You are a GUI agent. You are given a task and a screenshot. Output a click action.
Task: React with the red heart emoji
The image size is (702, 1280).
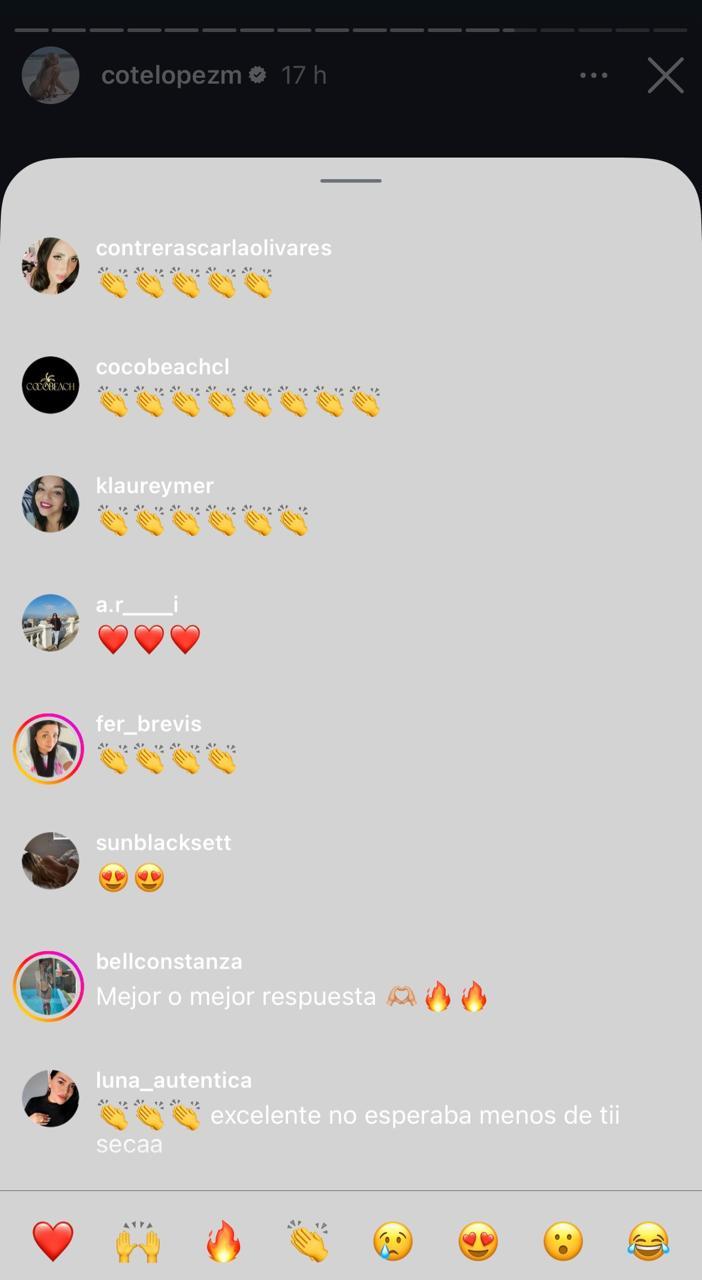point(52,1241)
